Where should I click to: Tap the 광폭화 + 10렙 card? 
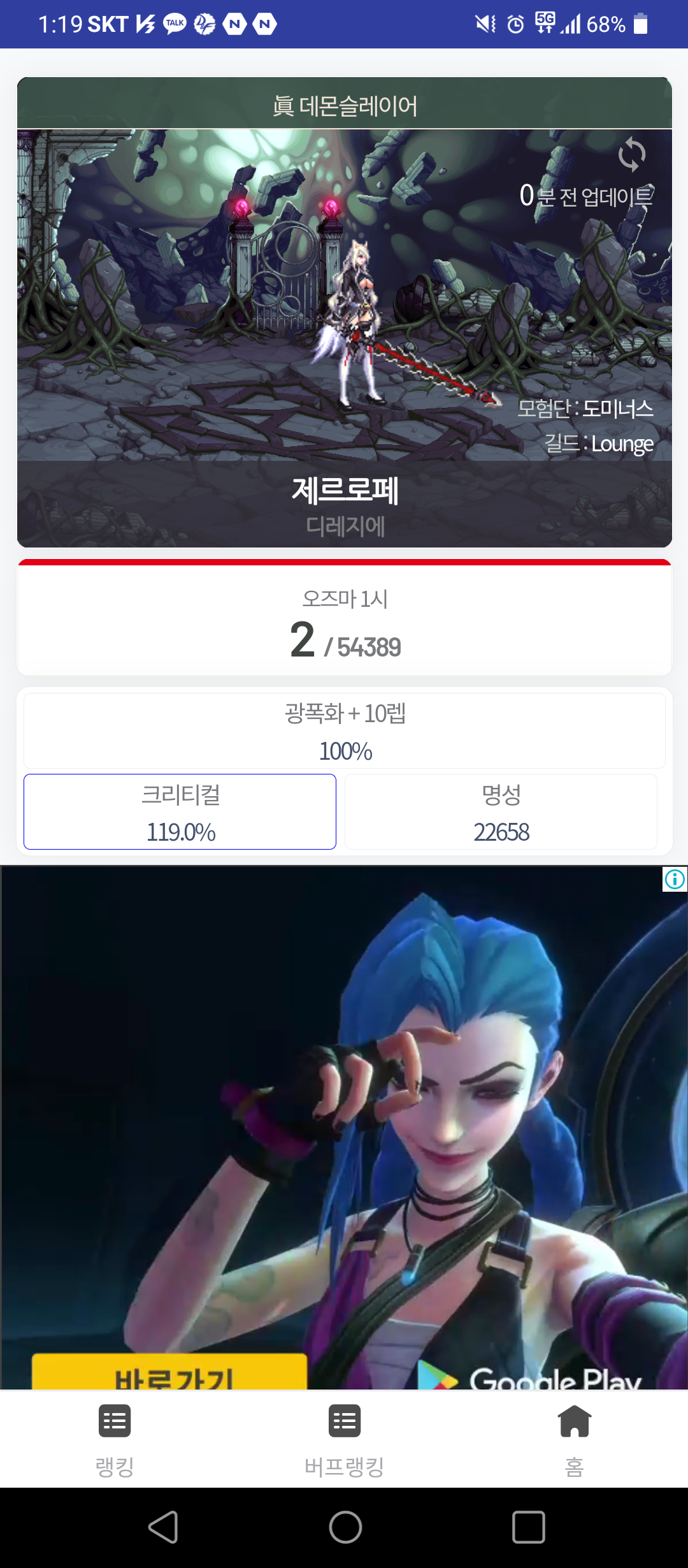pos(344,730)
